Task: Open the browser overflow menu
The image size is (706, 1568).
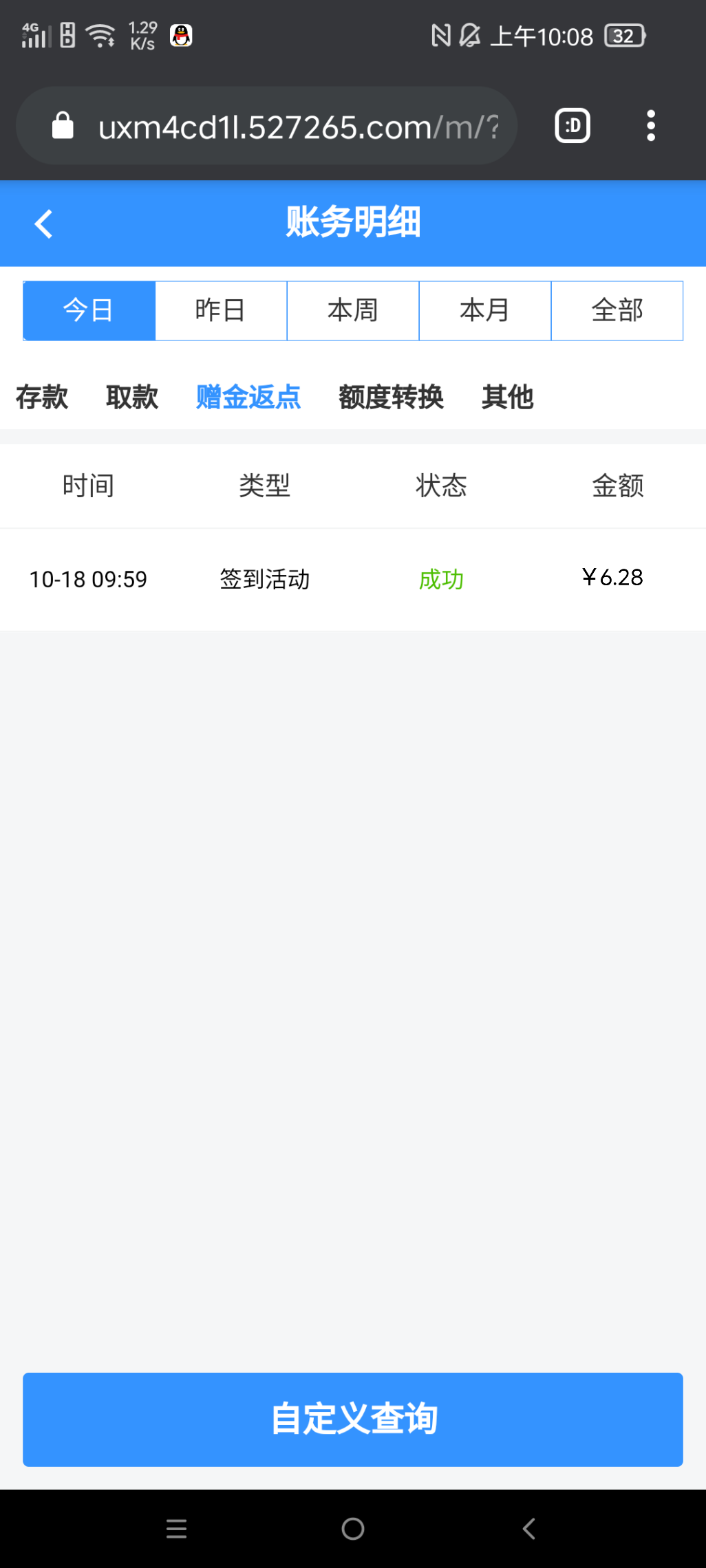Action: 650,126
